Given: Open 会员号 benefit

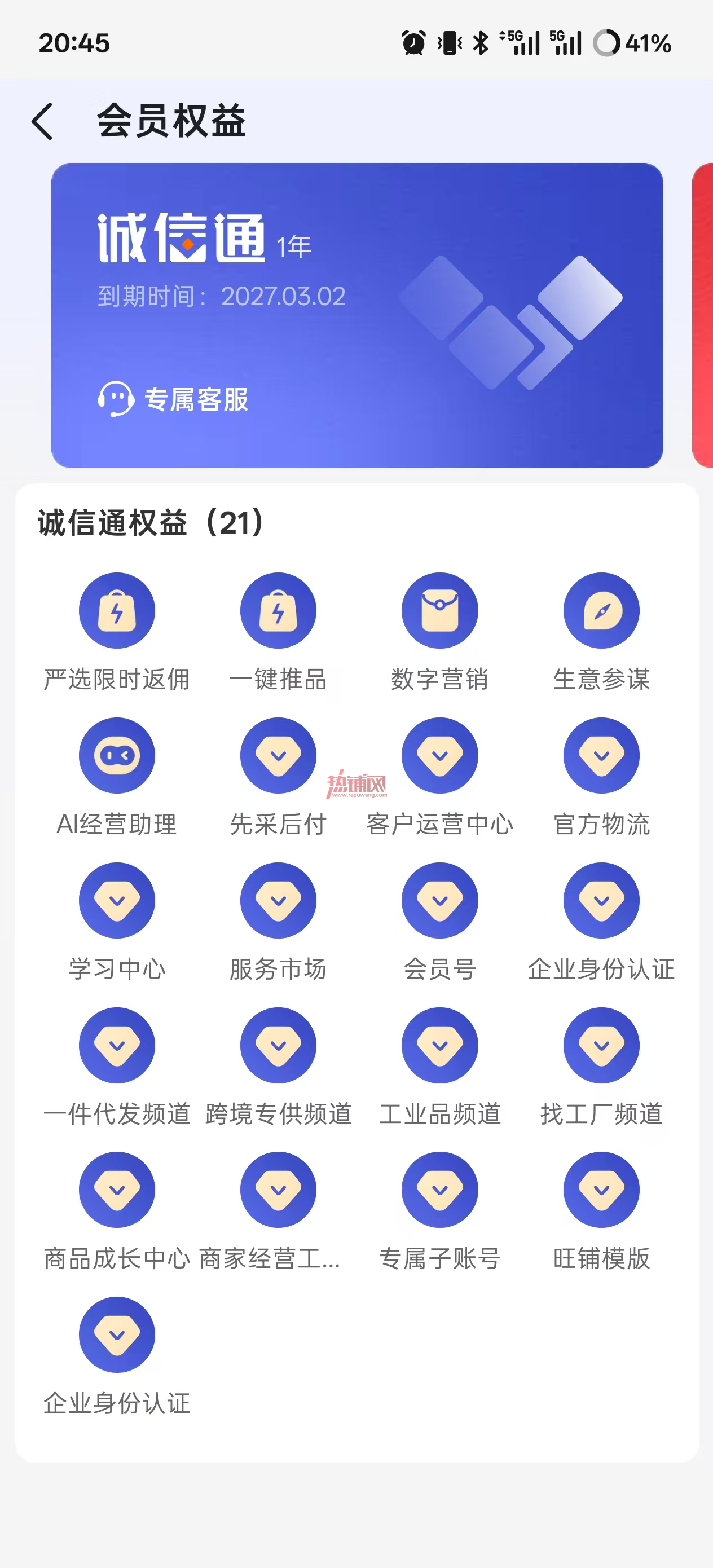Looking at the screenshot, I should click(439, 922).
